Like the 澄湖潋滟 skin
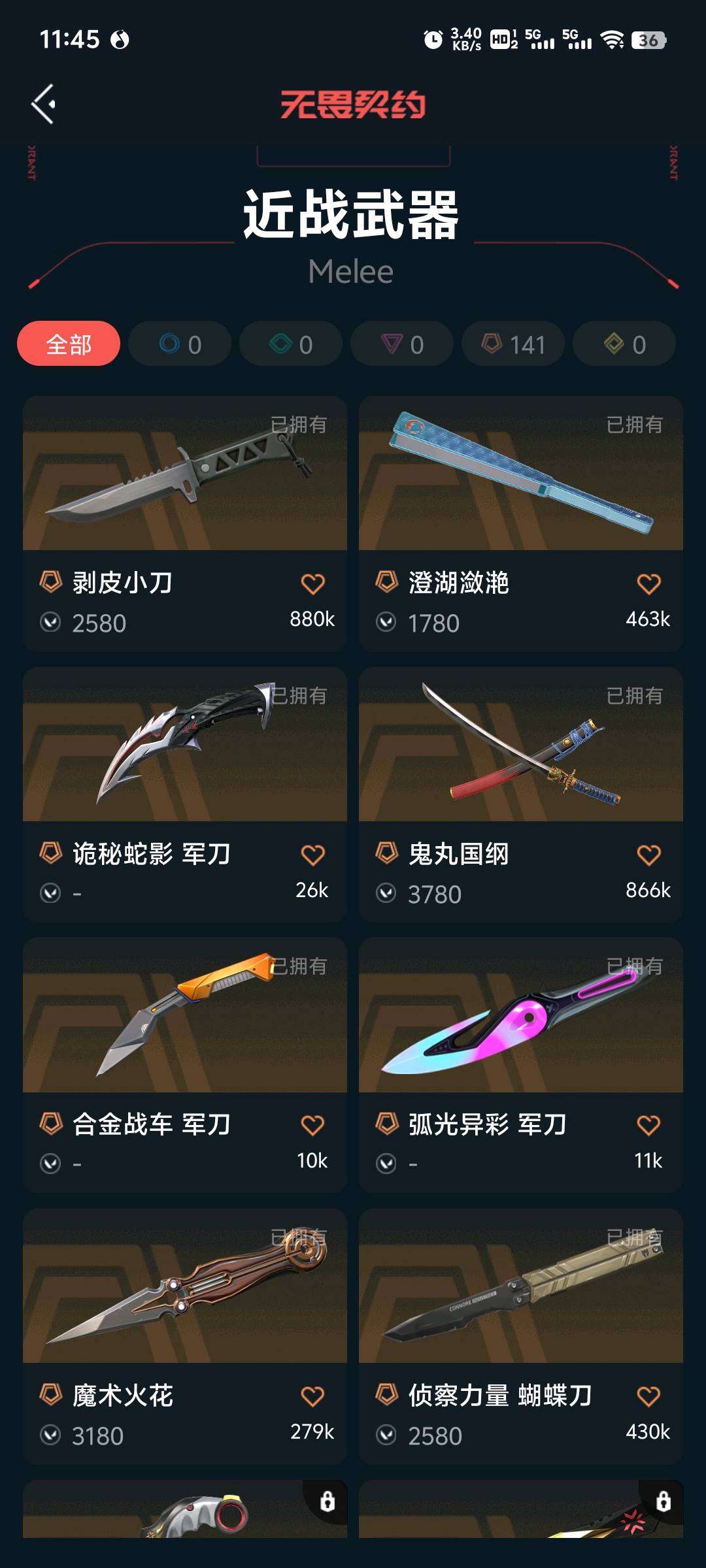The height and width of the screenshot is (1568, 706). 648,583
